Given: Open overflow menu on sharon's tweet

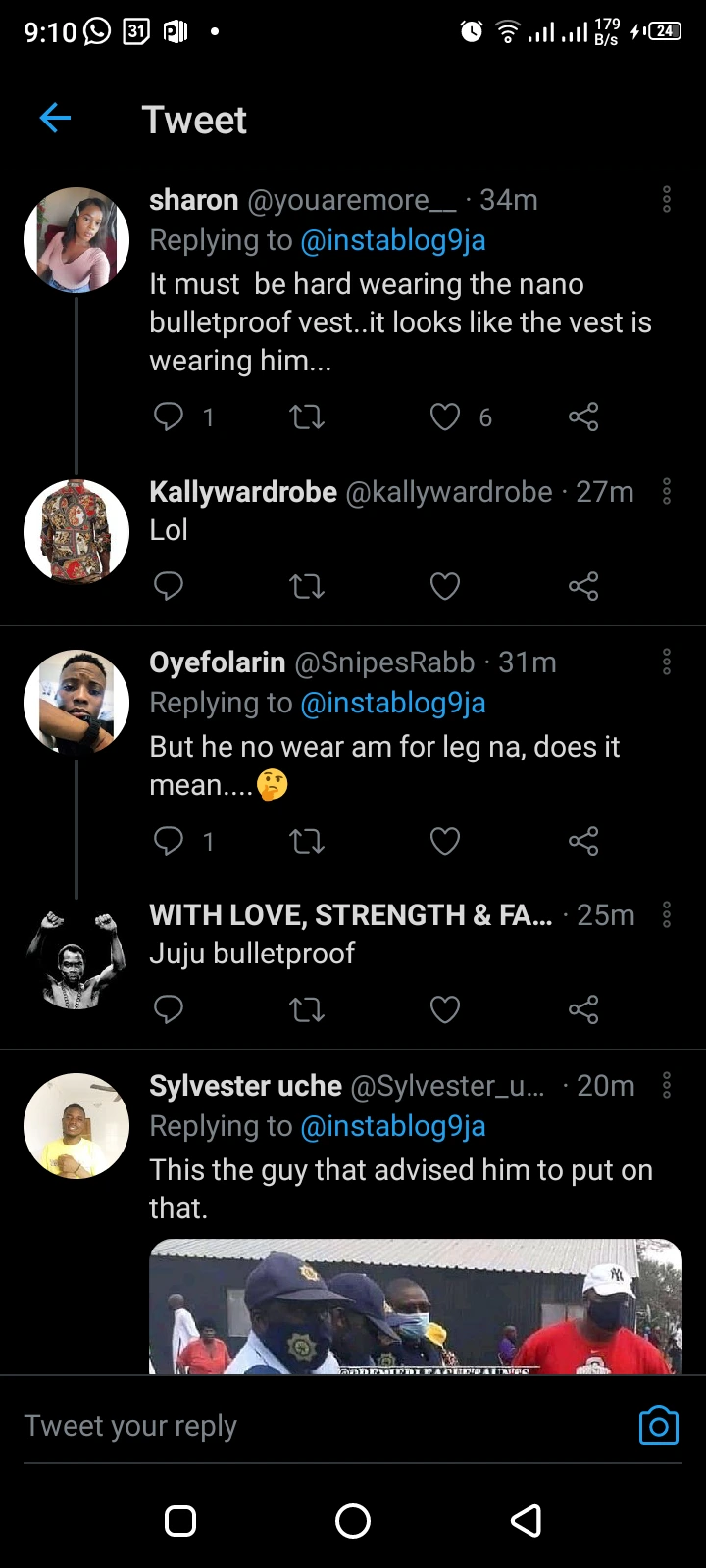Looking at the screenshot, I should coord(667,200).
